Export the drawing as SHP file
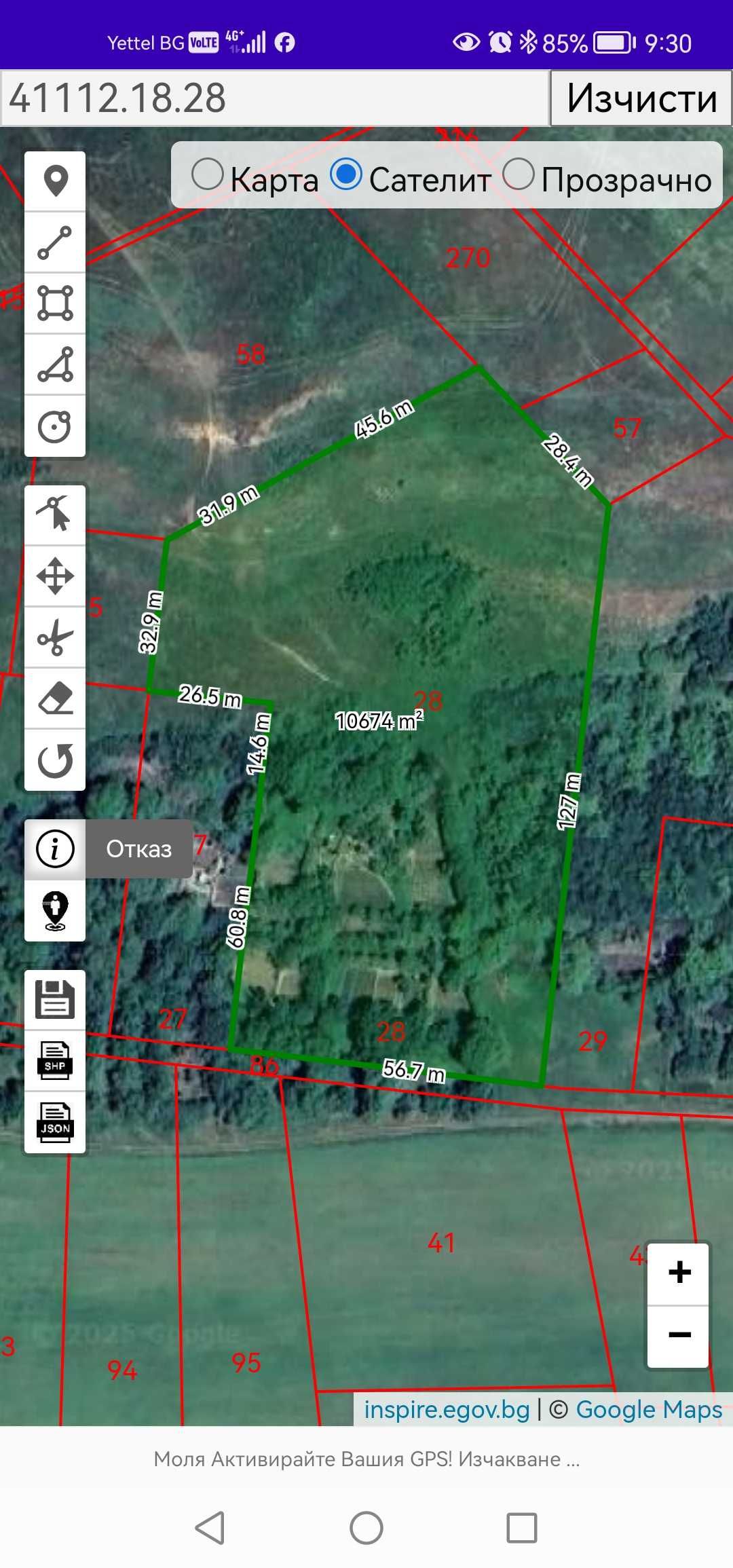Screen dimensions: 733x1568 55,1061
